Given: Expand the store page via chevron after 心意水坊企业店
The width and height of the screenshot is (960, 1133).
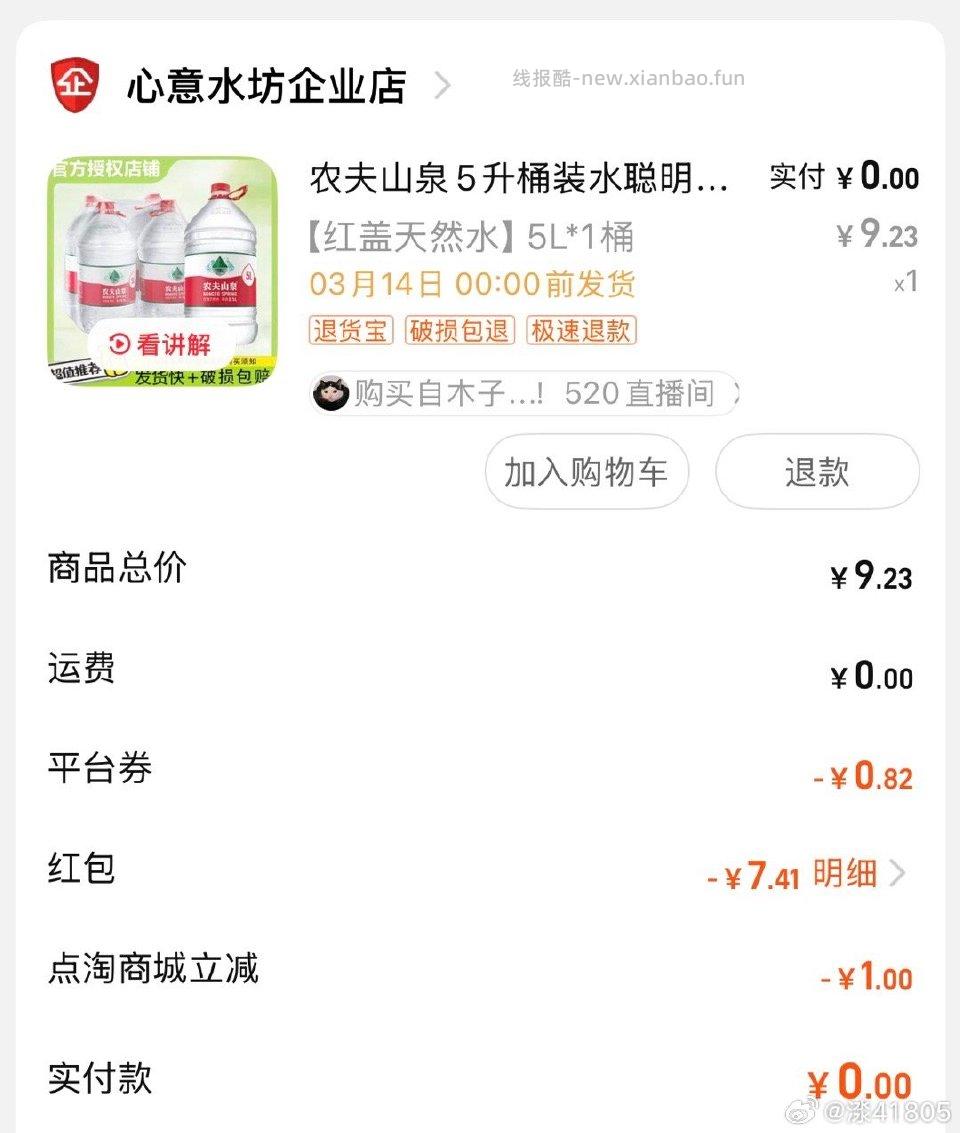Looking at the screenshot, I should tap(443, 86).
